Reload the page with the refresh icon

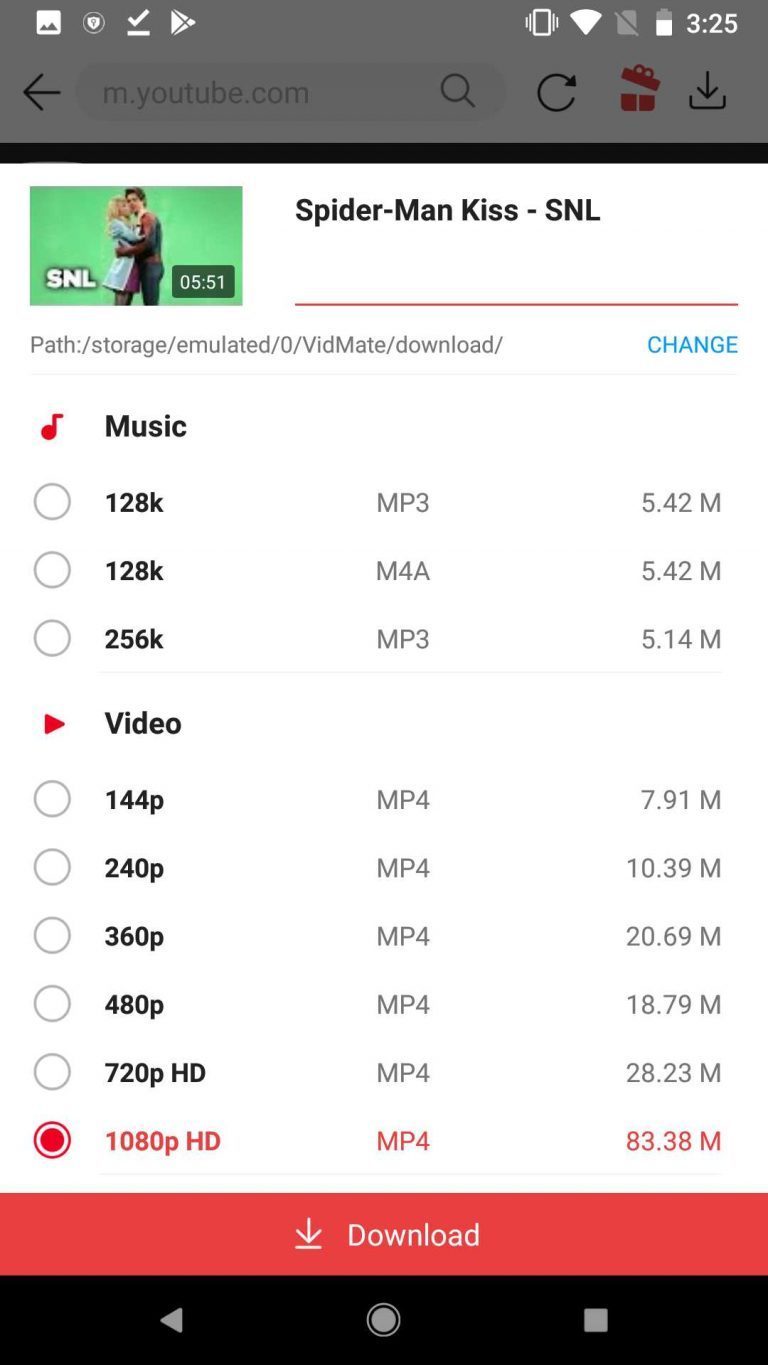coord(556,92)
